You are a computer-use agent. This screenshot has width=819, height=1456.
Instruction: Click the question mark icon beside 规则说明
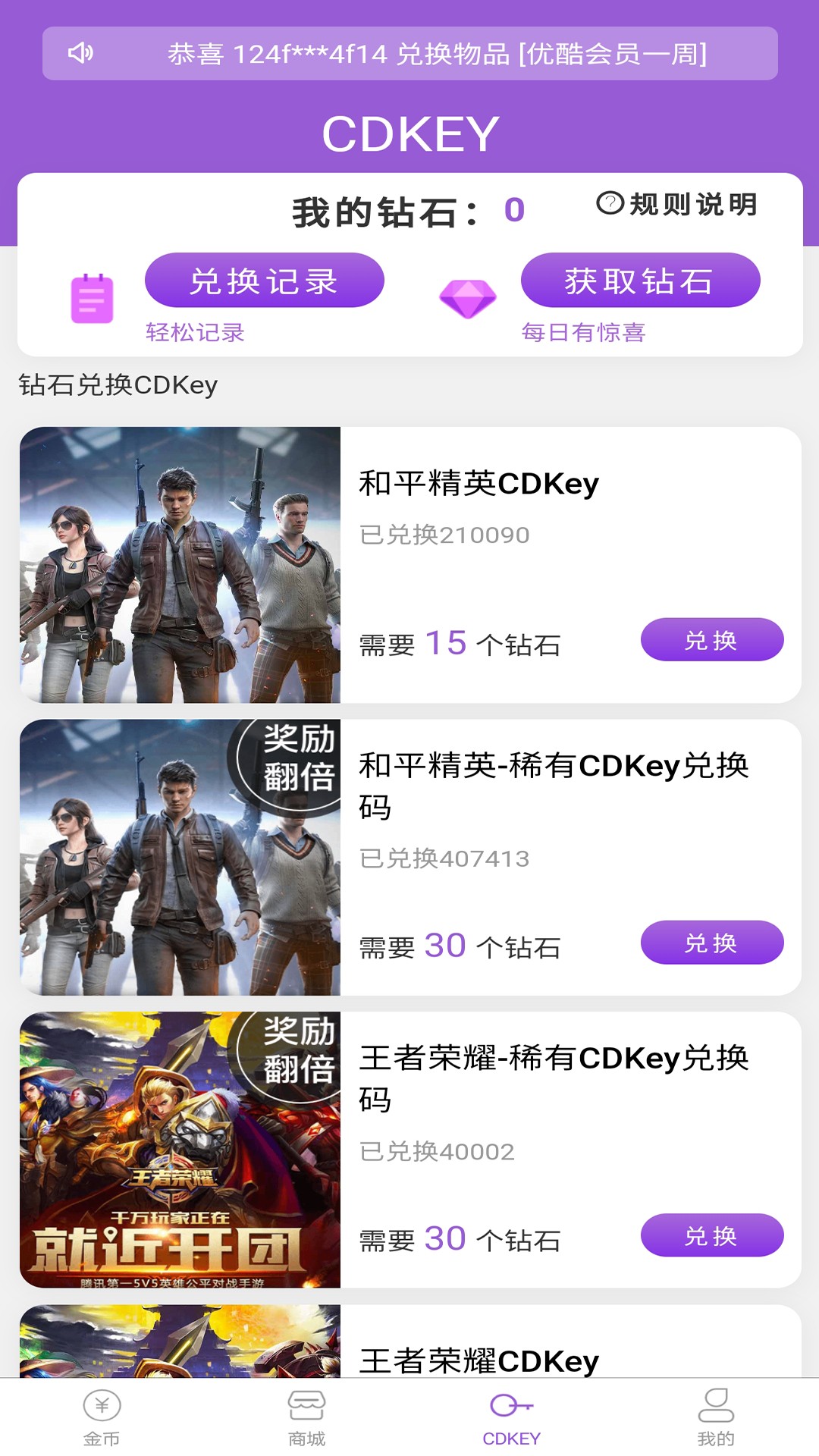[x=609, y=202]
